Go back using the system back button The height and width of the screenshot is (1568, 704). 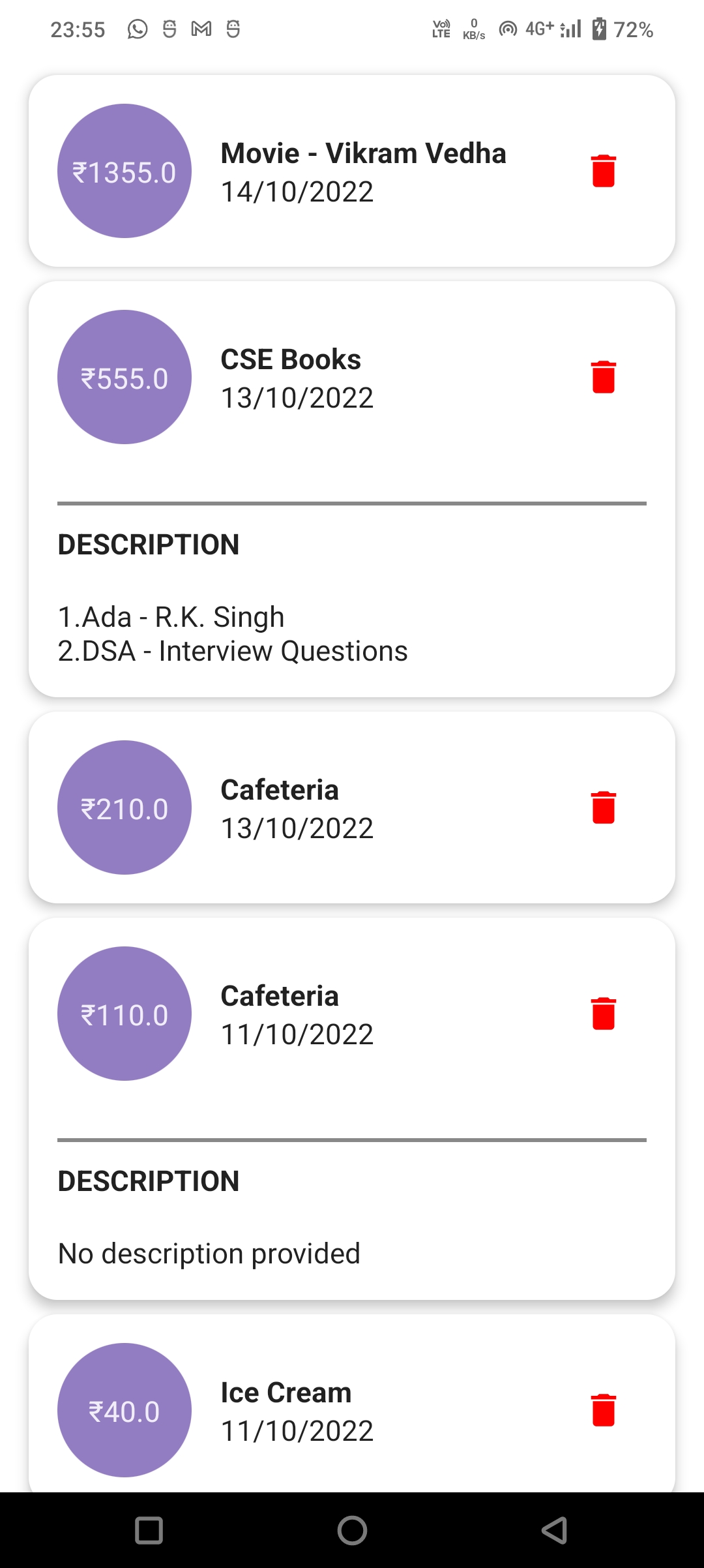[x=554, y=1530]
